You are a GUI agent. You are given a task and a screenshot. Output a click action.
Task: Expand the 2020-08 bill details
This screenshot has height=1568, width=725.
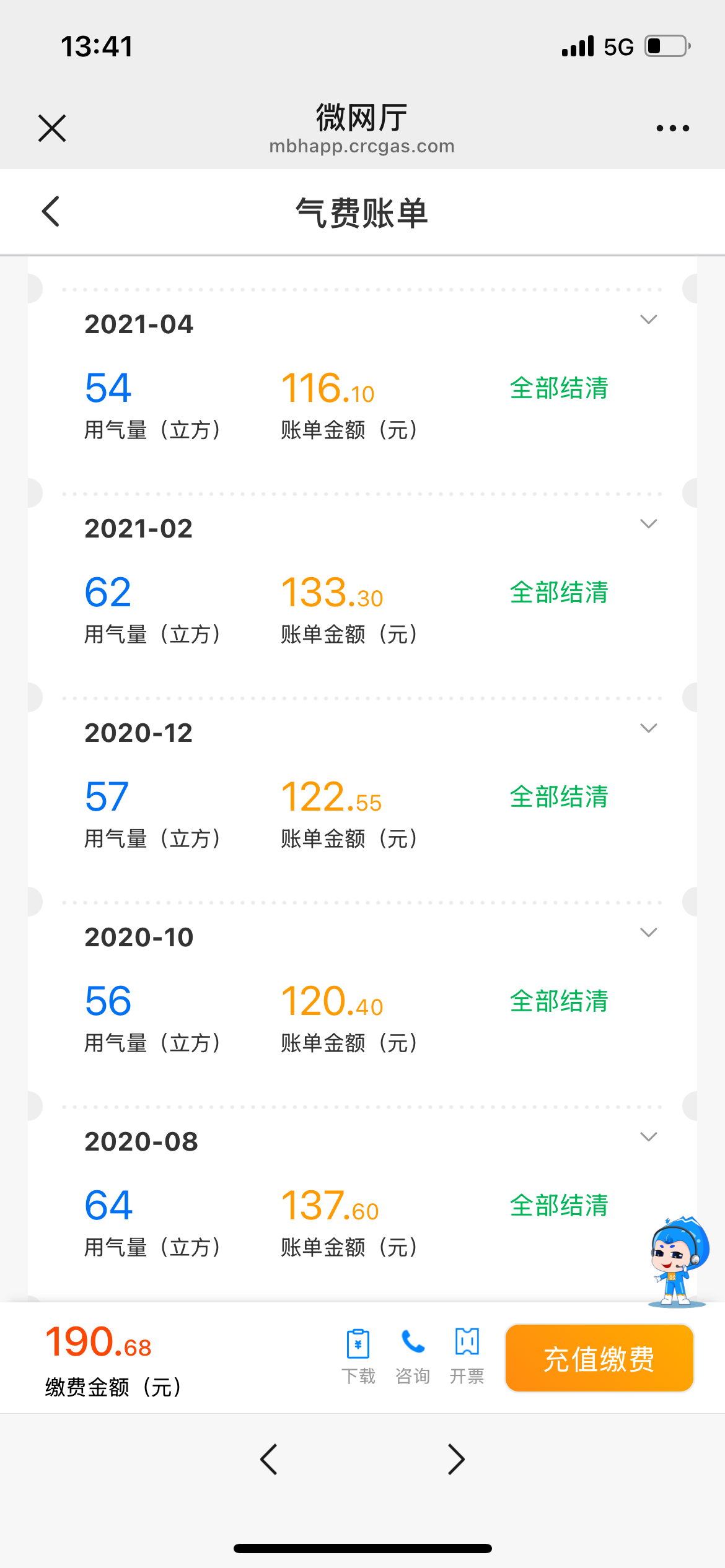pyautogui.click(x=648, y=1137)
